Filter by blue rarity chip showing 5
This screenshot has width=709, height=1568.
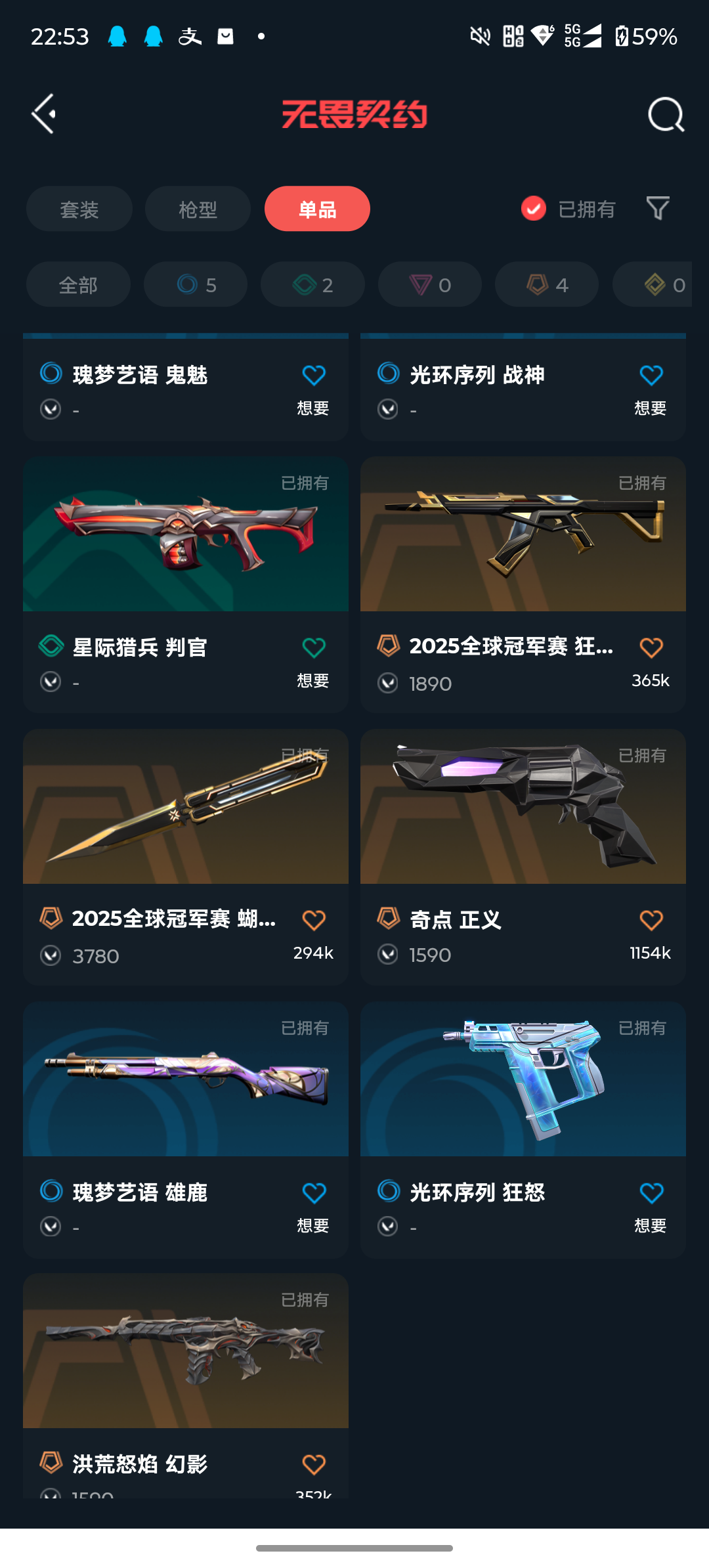pos(196,284)
